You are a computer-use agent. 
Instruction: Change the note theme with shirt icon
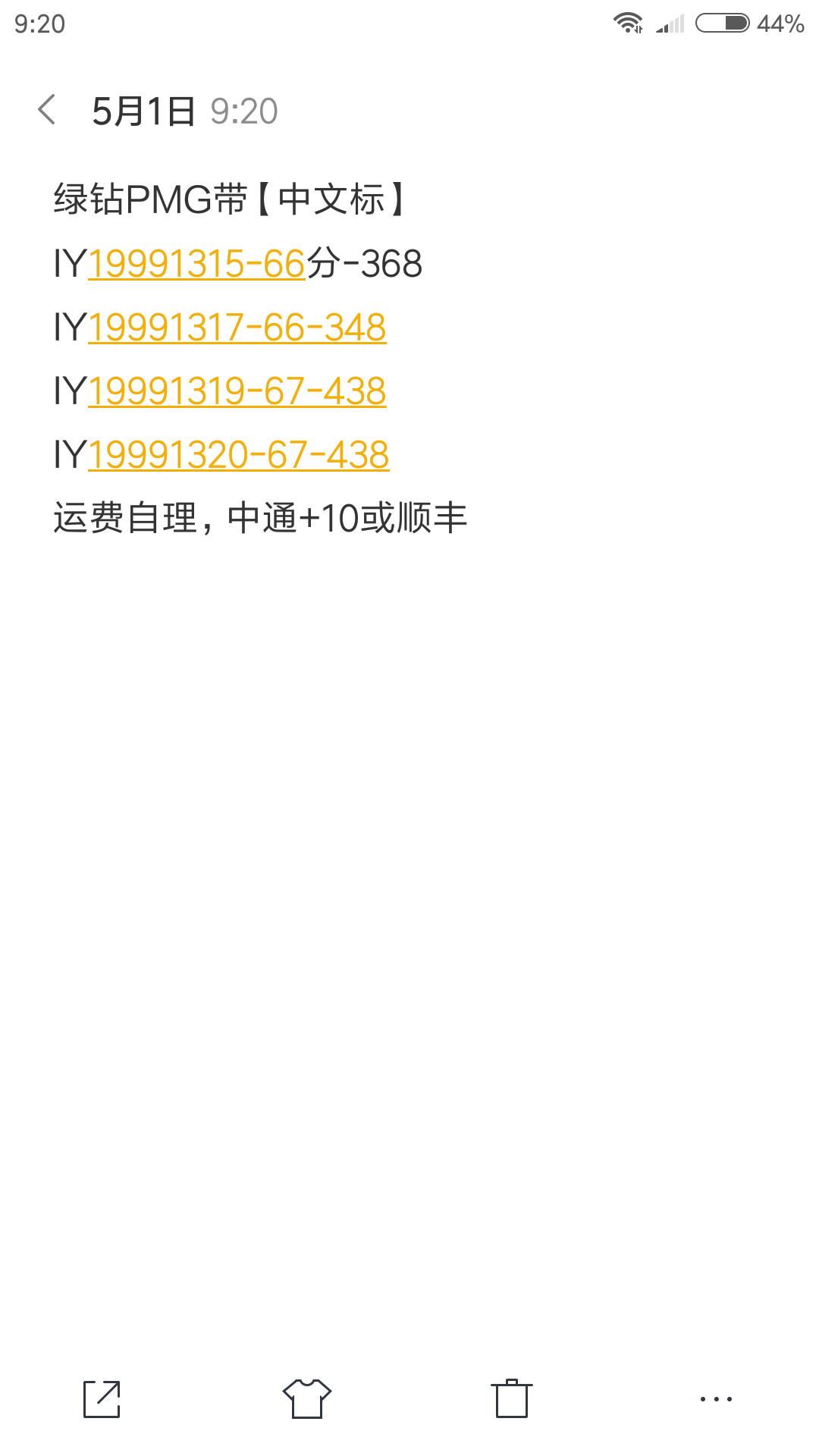click(x=307, y=1398)
